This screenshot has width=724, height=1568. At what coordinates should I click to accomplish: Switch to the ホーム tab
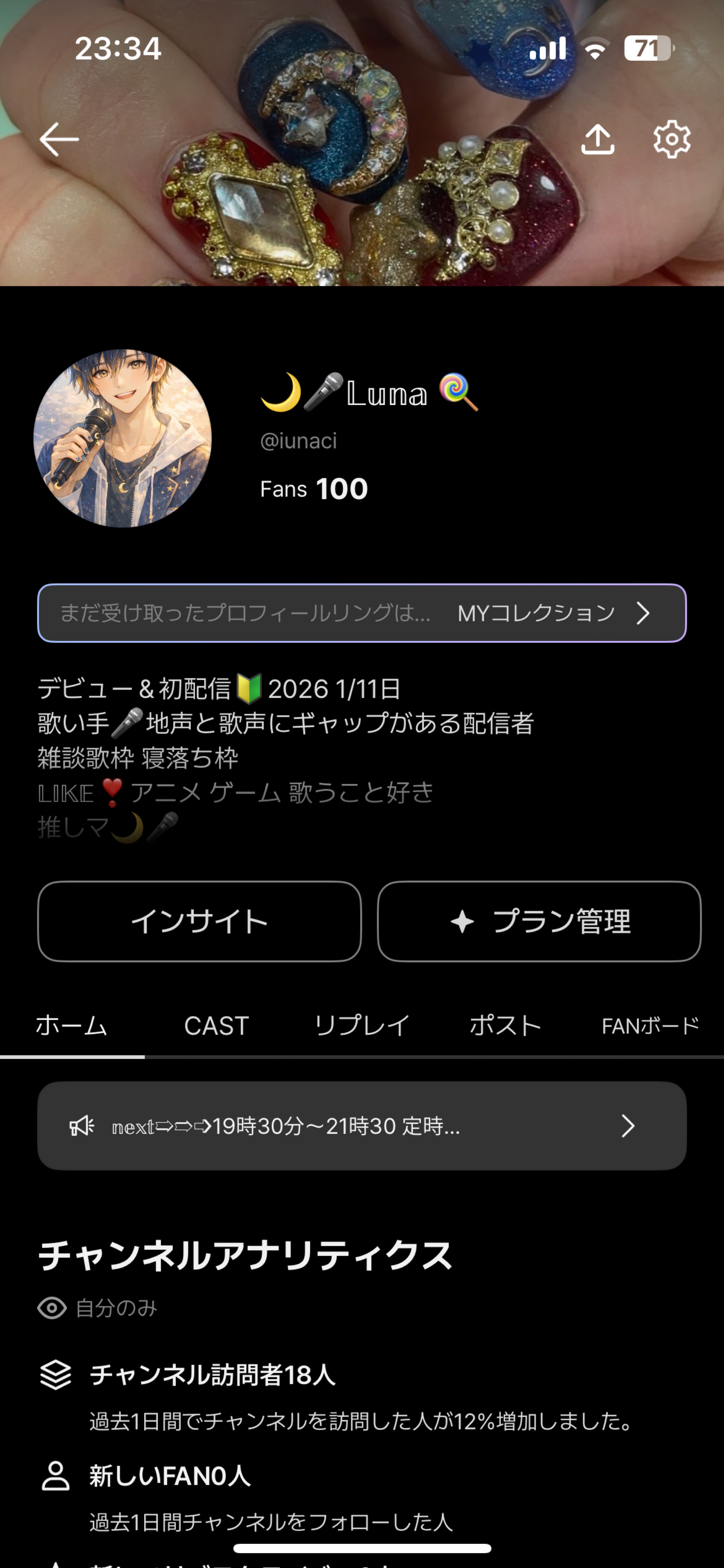coord(72,1026)
